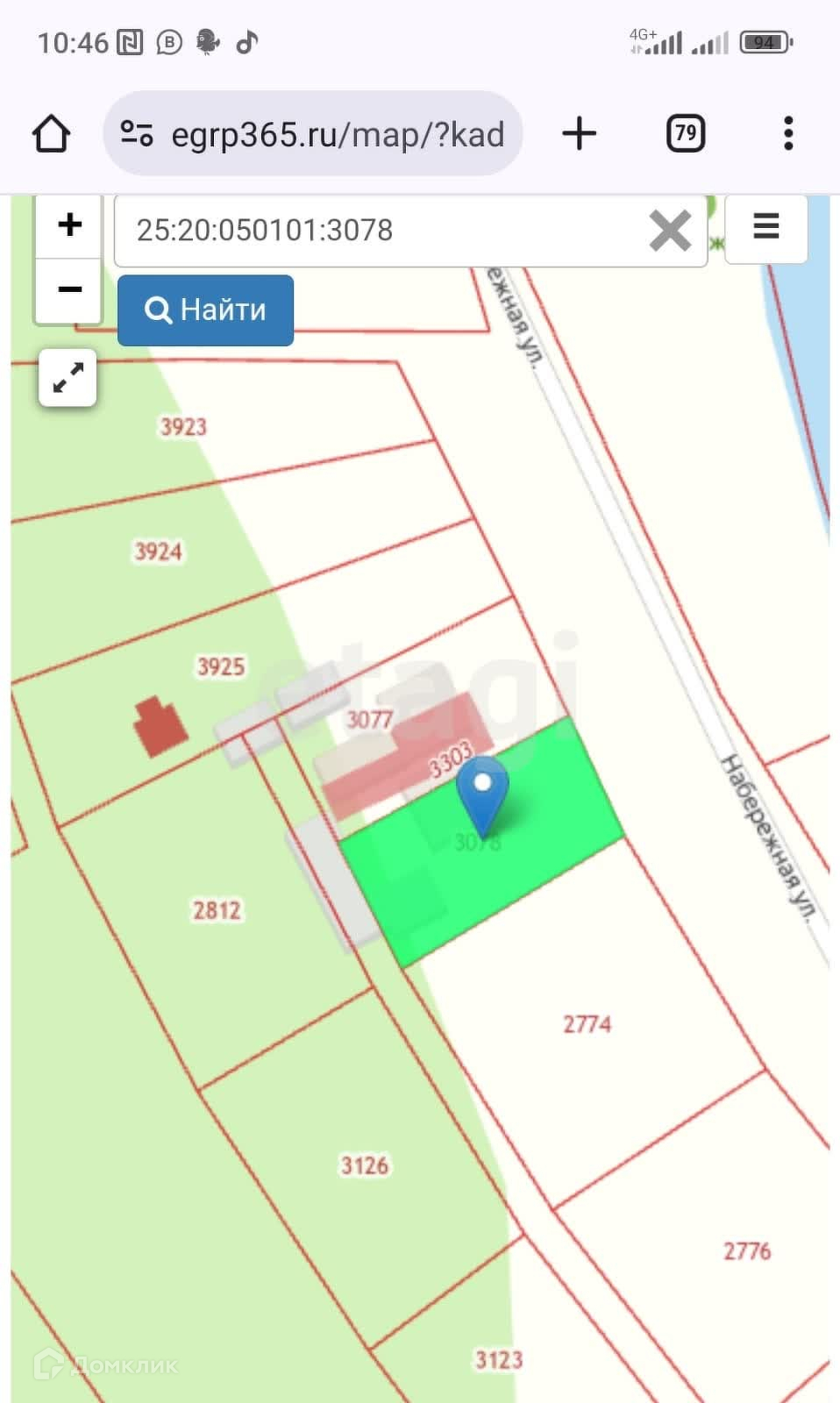840x1403 pixels.
Task: Tap the Найти search button
Action: coord(205,310)
